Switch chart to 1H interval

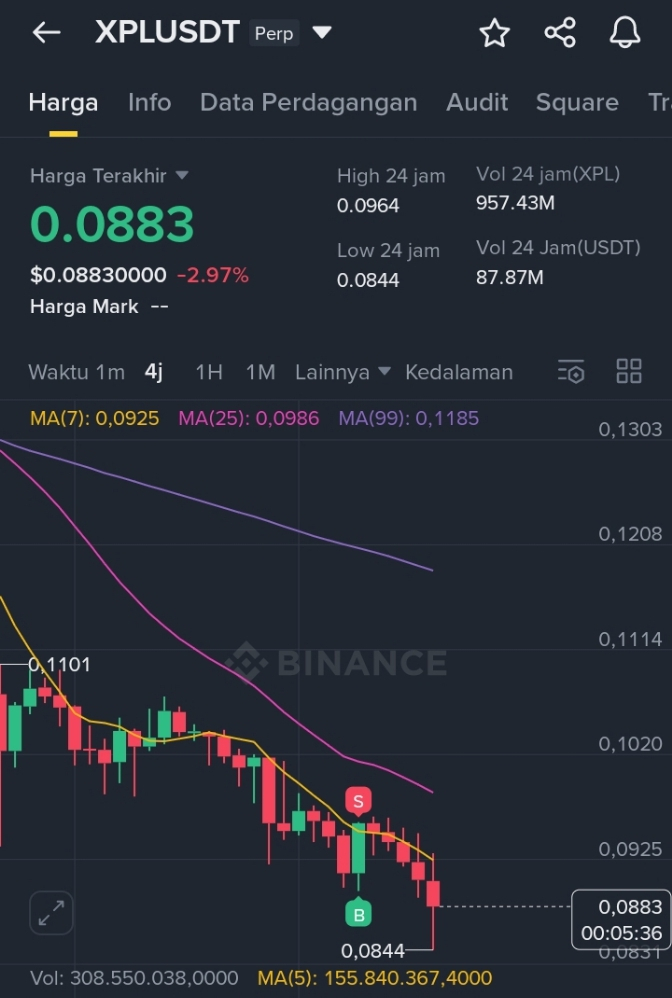tap(208, 372)
